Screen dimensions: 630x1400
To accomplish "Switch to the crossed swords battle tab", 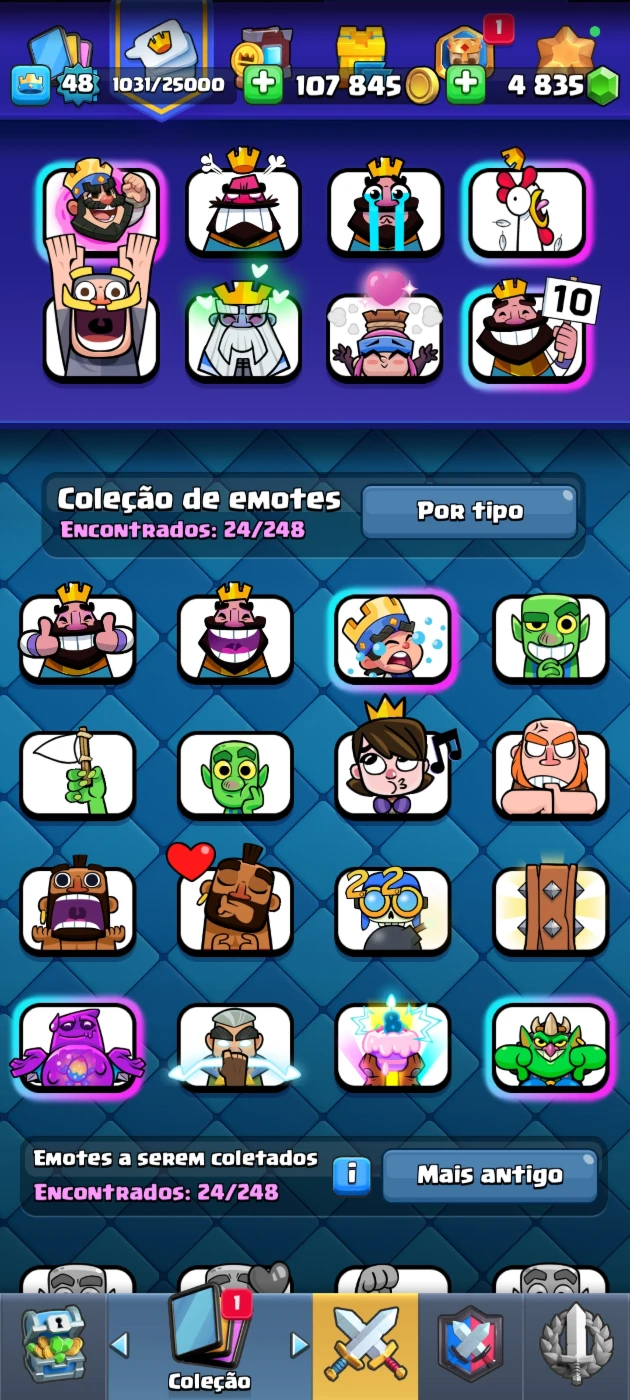I will [365, 1343].
